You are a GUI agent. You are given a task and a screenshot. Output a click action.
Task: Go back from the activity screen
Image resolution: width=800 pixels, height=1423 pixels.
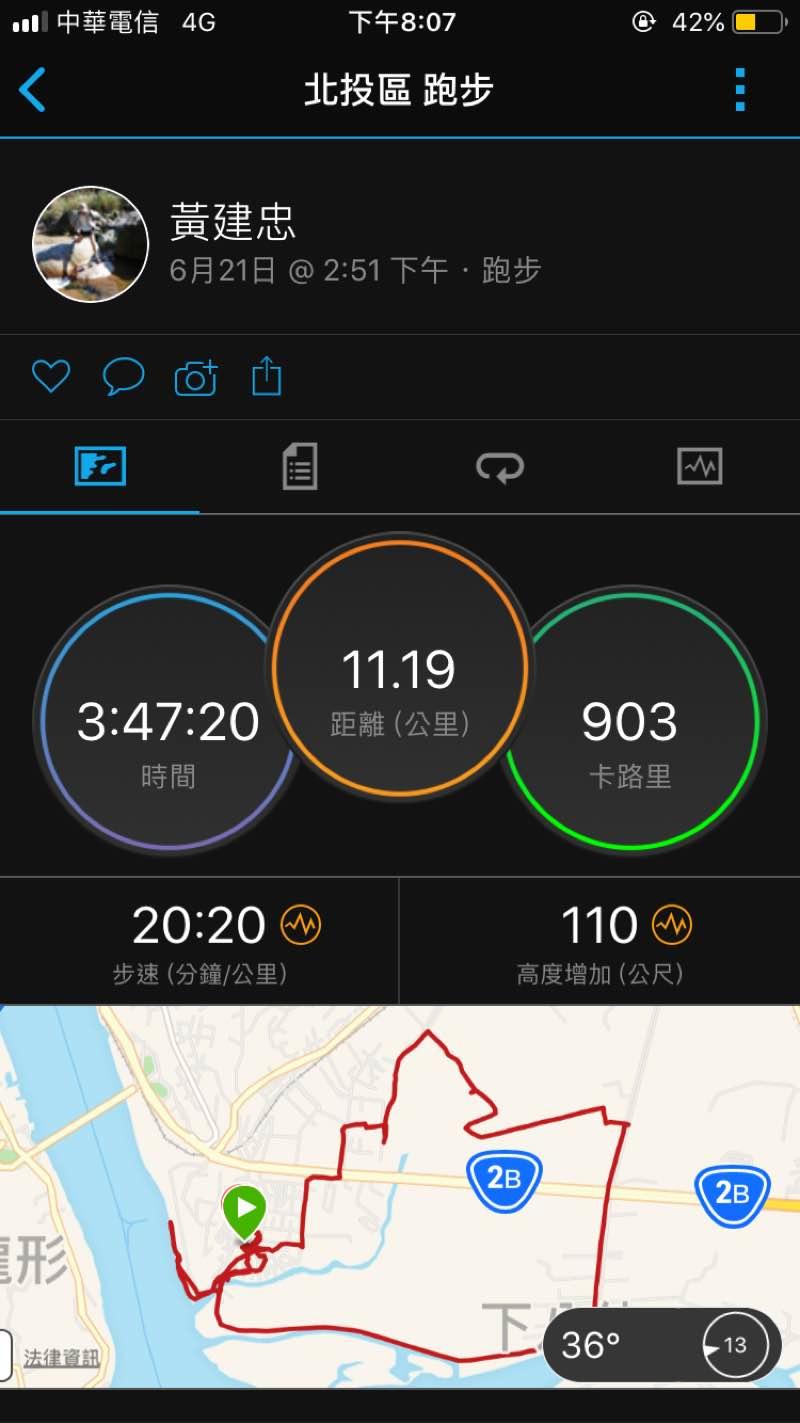point(33,90)
